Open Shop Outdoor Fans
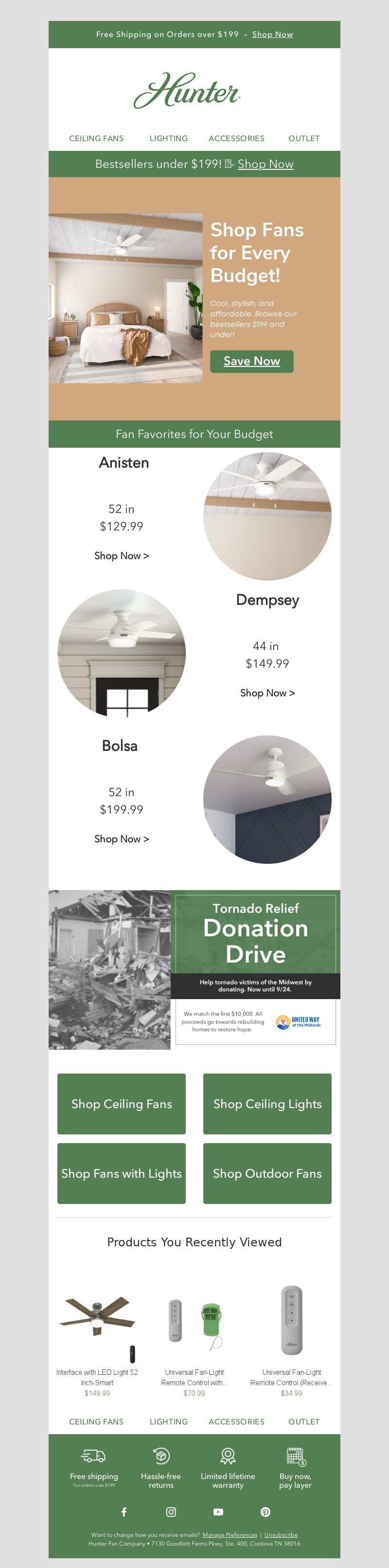 coord(267,1173)
